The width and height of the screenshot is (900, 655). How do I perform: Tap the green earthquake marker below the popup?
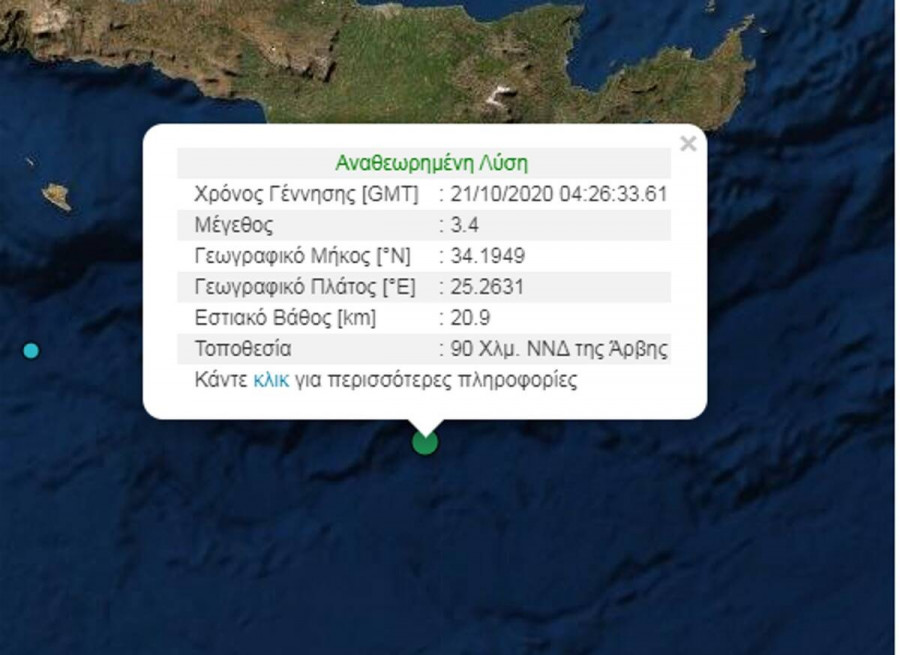pos(425,442)
